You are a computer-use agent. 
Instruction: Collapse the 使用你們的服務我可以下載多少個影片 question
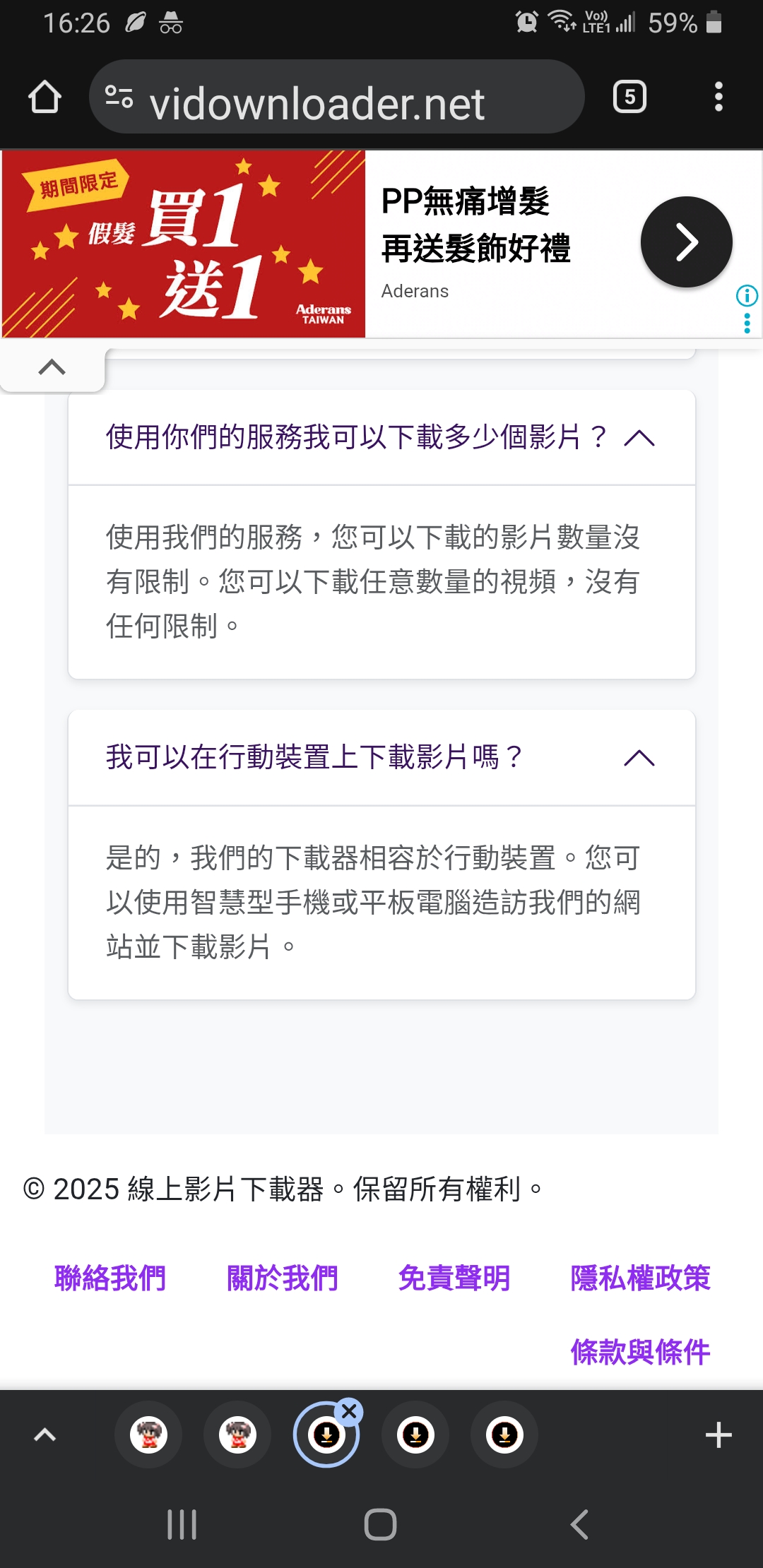639,438
